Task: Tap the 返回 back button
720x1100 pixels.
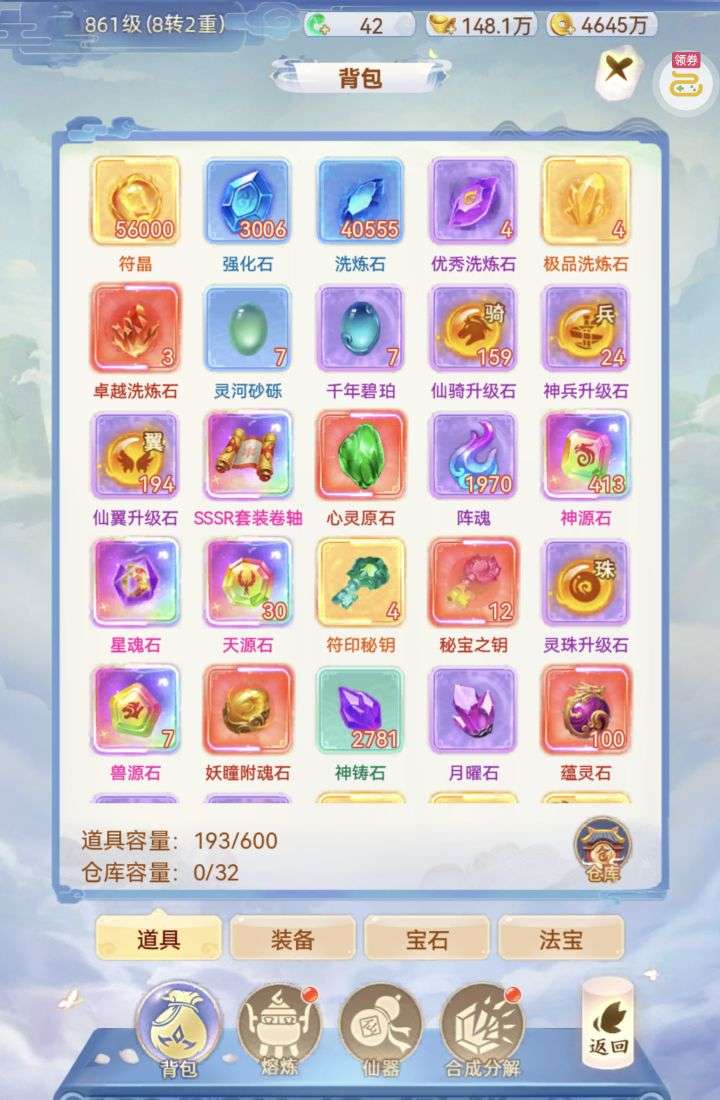Action: click(x=609, y=1022)
